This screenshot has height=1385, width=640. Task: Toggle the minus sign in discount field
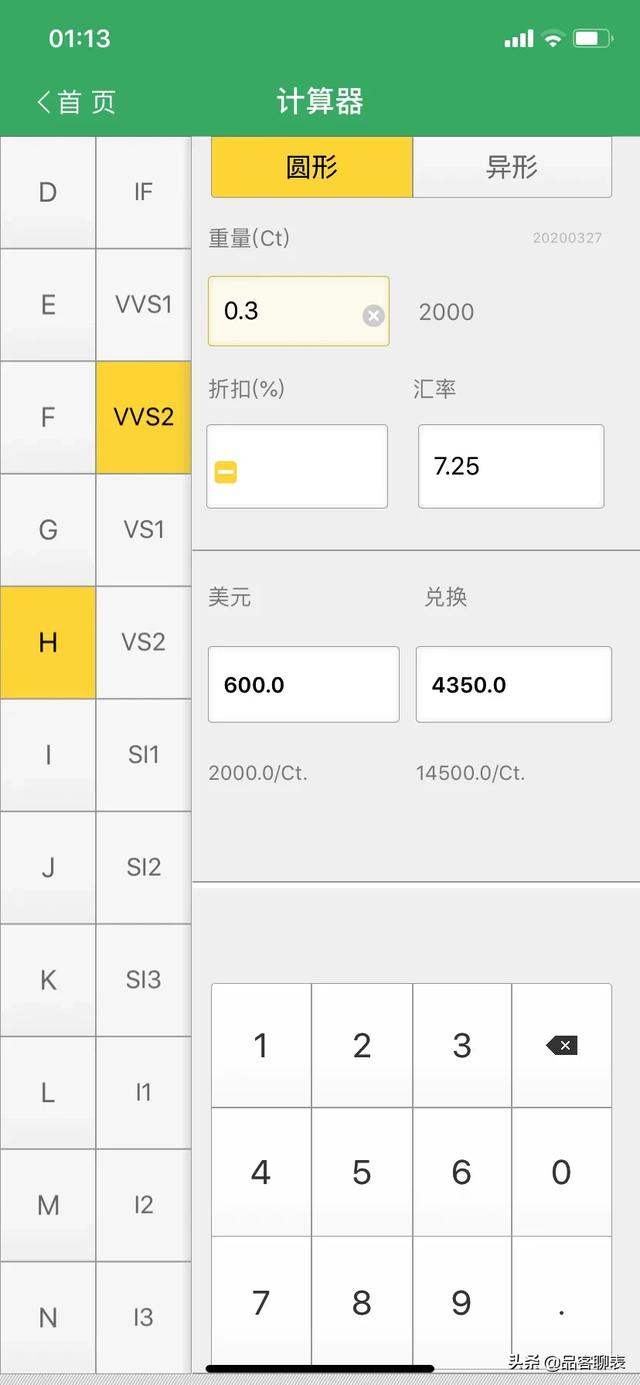226,472
